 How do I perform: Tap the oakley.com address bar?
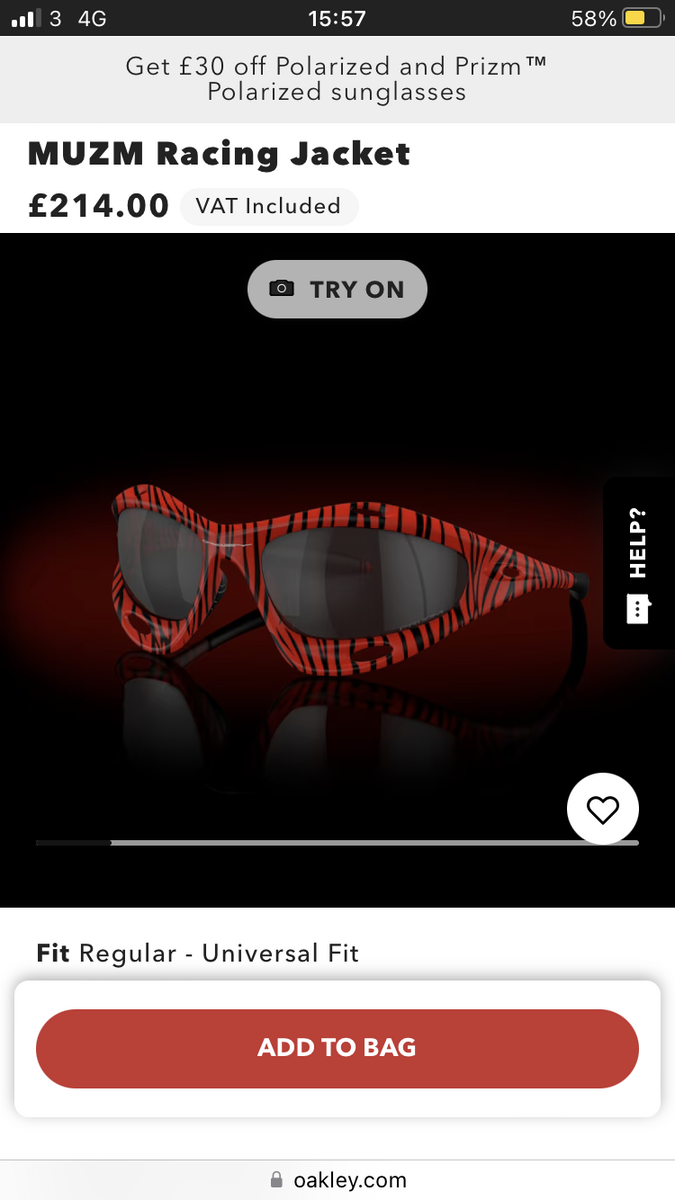coord(337,1180)
